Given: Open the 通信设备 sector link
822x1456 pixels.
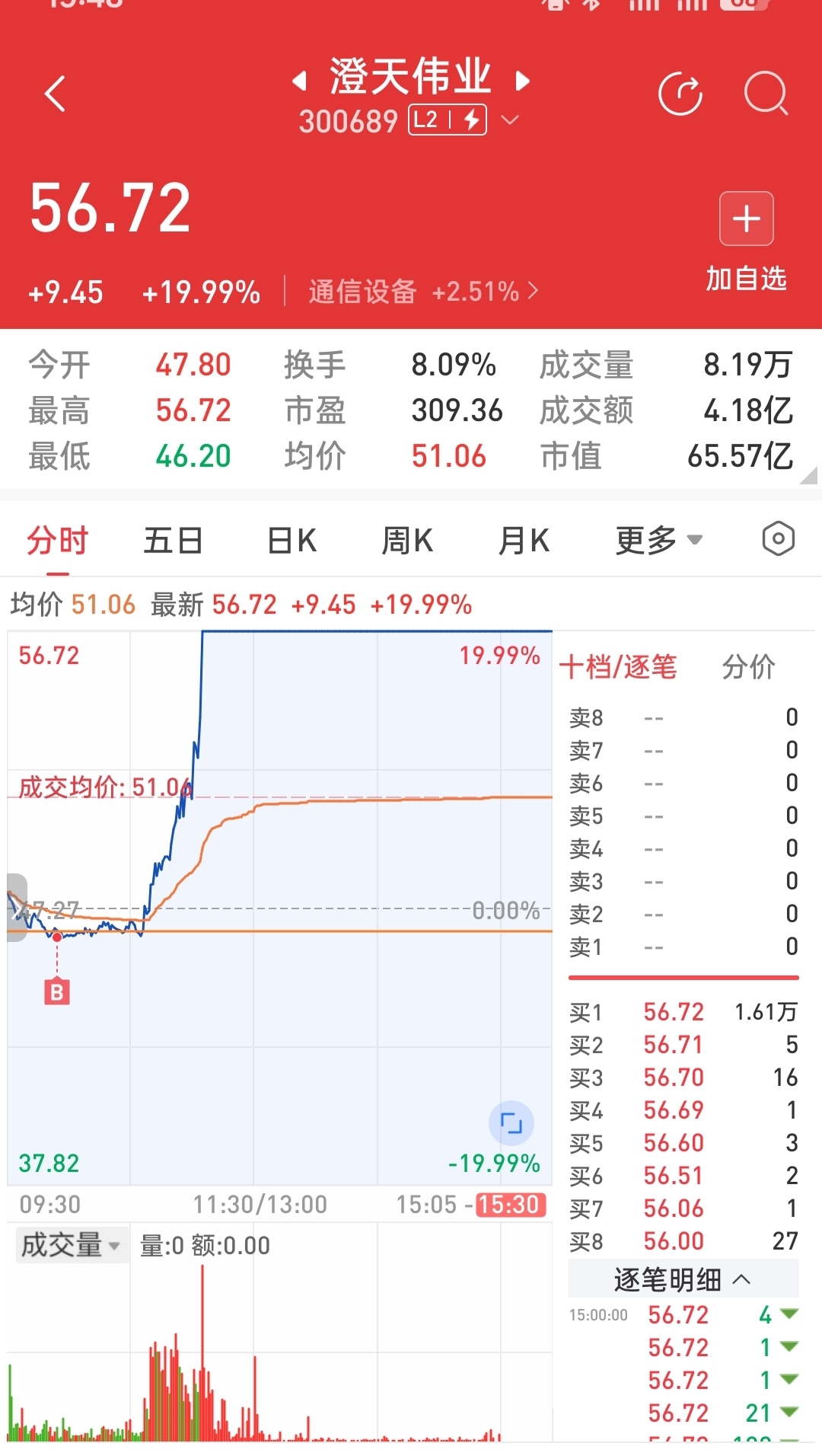Looking at the screenshot, I should (x=423, y=291).
